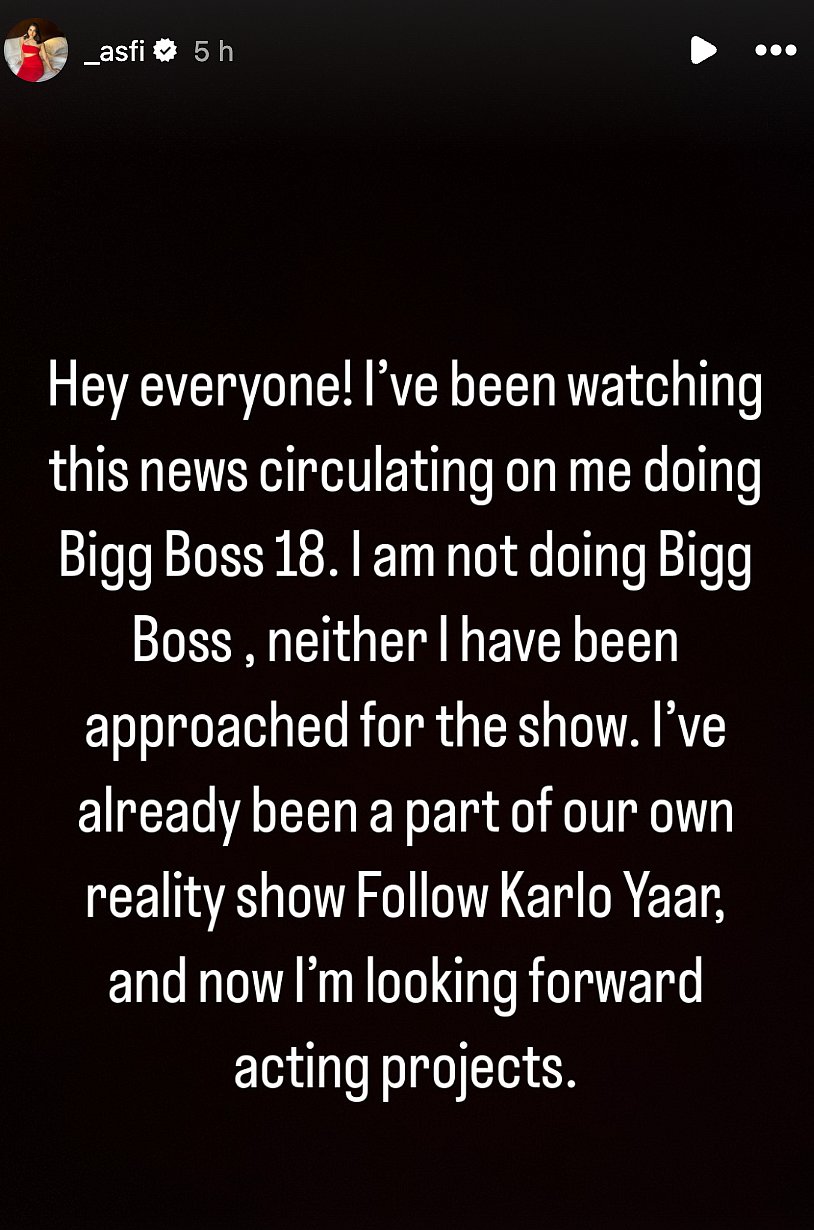Open _asfi's profile picture
814x1230 pixels.
click(37, 51)
